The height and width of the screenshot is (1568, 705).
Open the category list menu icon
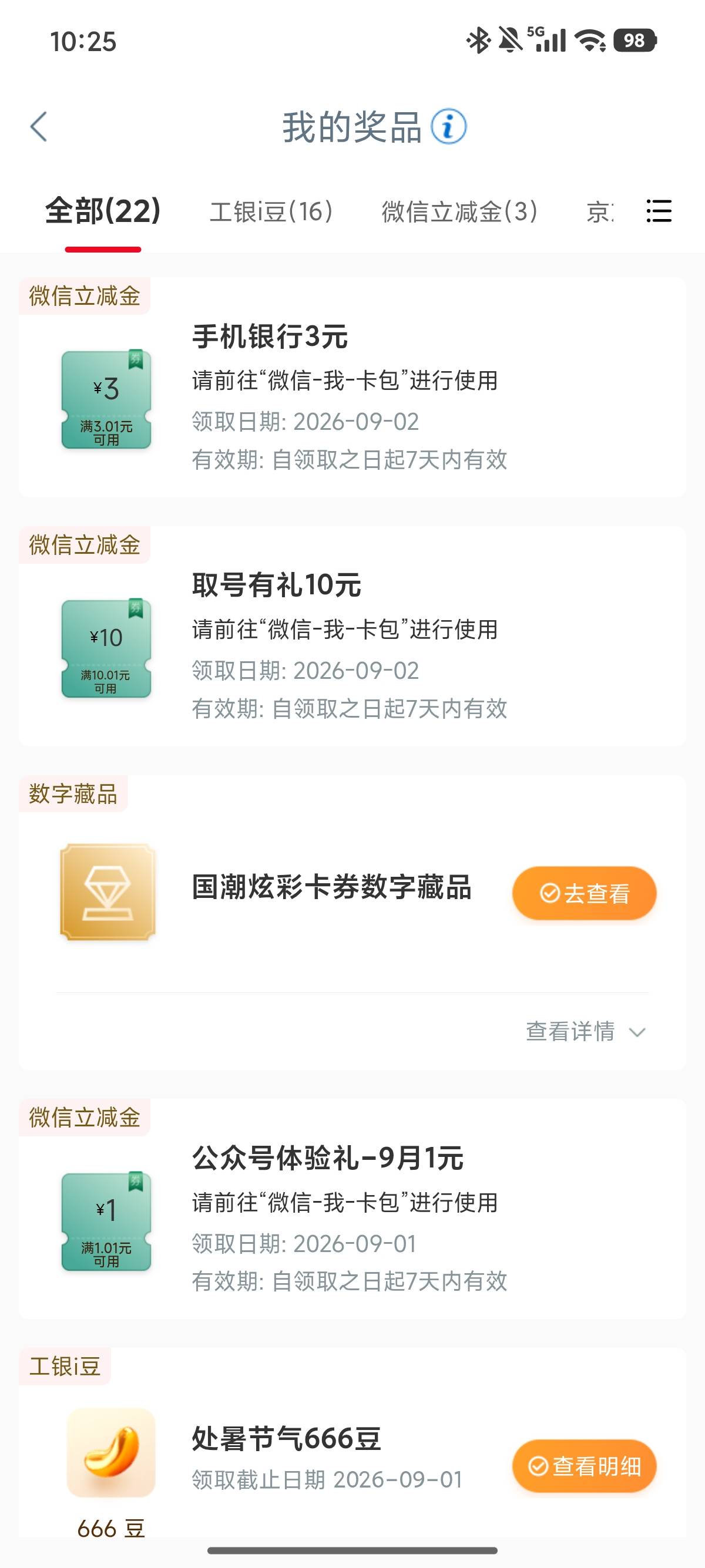click(x=659, y=211)
